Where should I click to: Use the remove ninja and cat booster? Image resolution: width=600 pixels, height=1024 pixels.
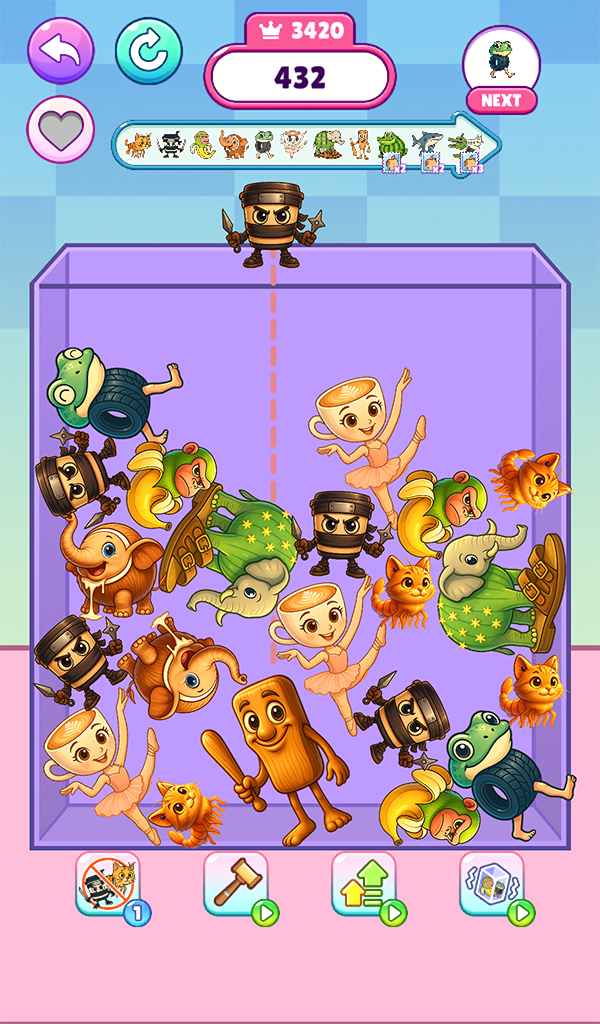(x=108, y=884)
